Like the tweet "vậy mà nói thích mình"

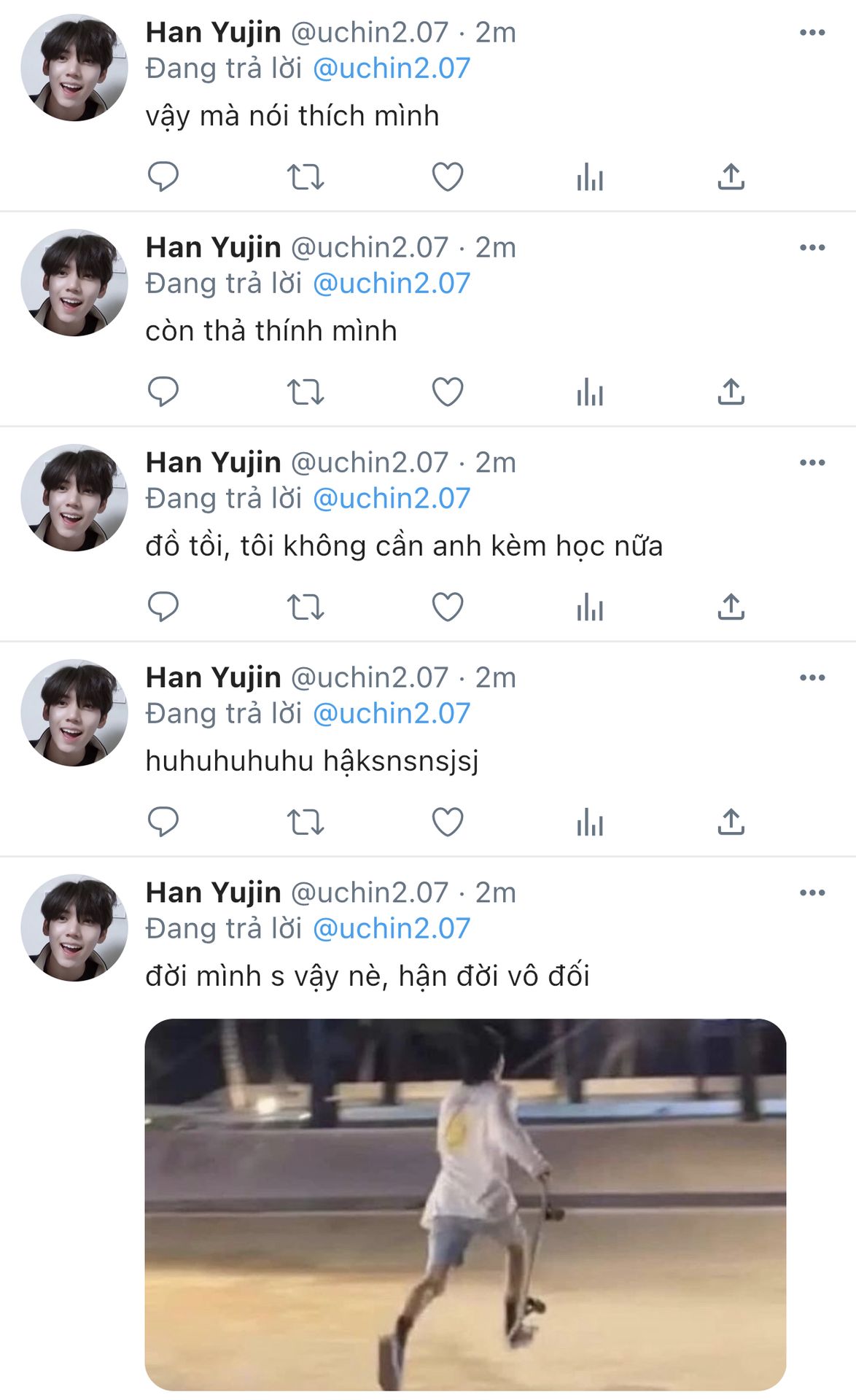(448, 177)
